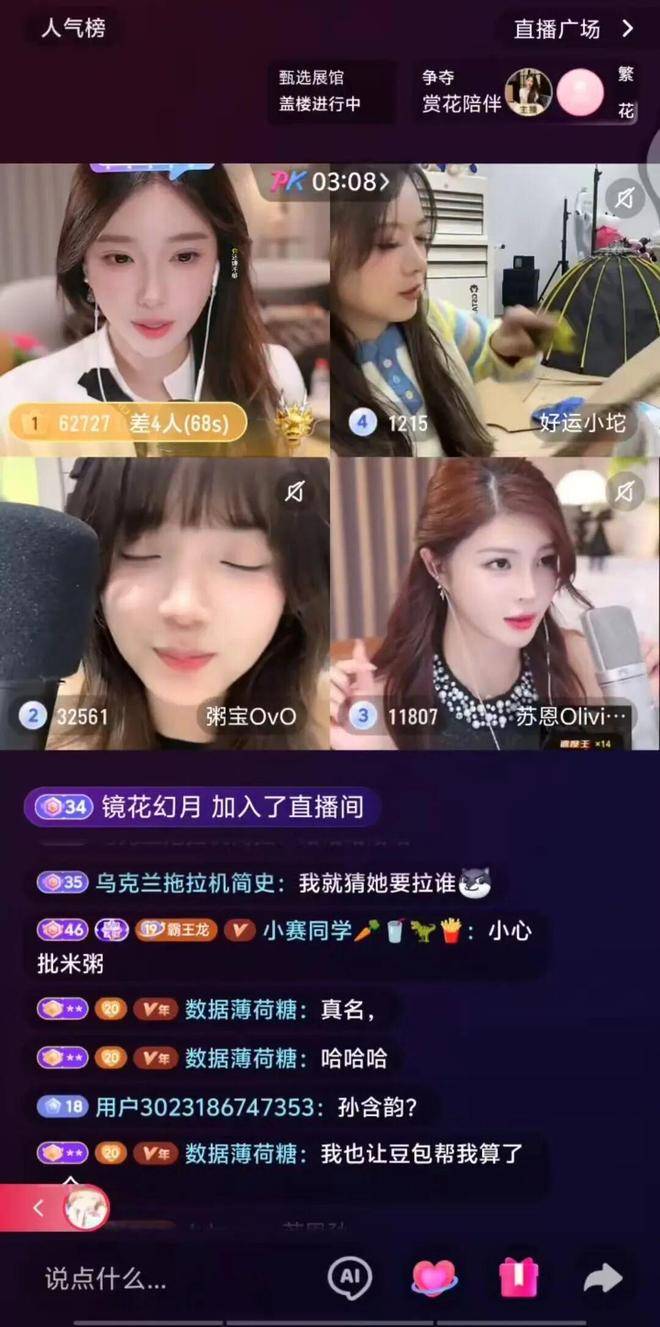Open the gift box panel
The image size is (660, 1327).
519,1277
